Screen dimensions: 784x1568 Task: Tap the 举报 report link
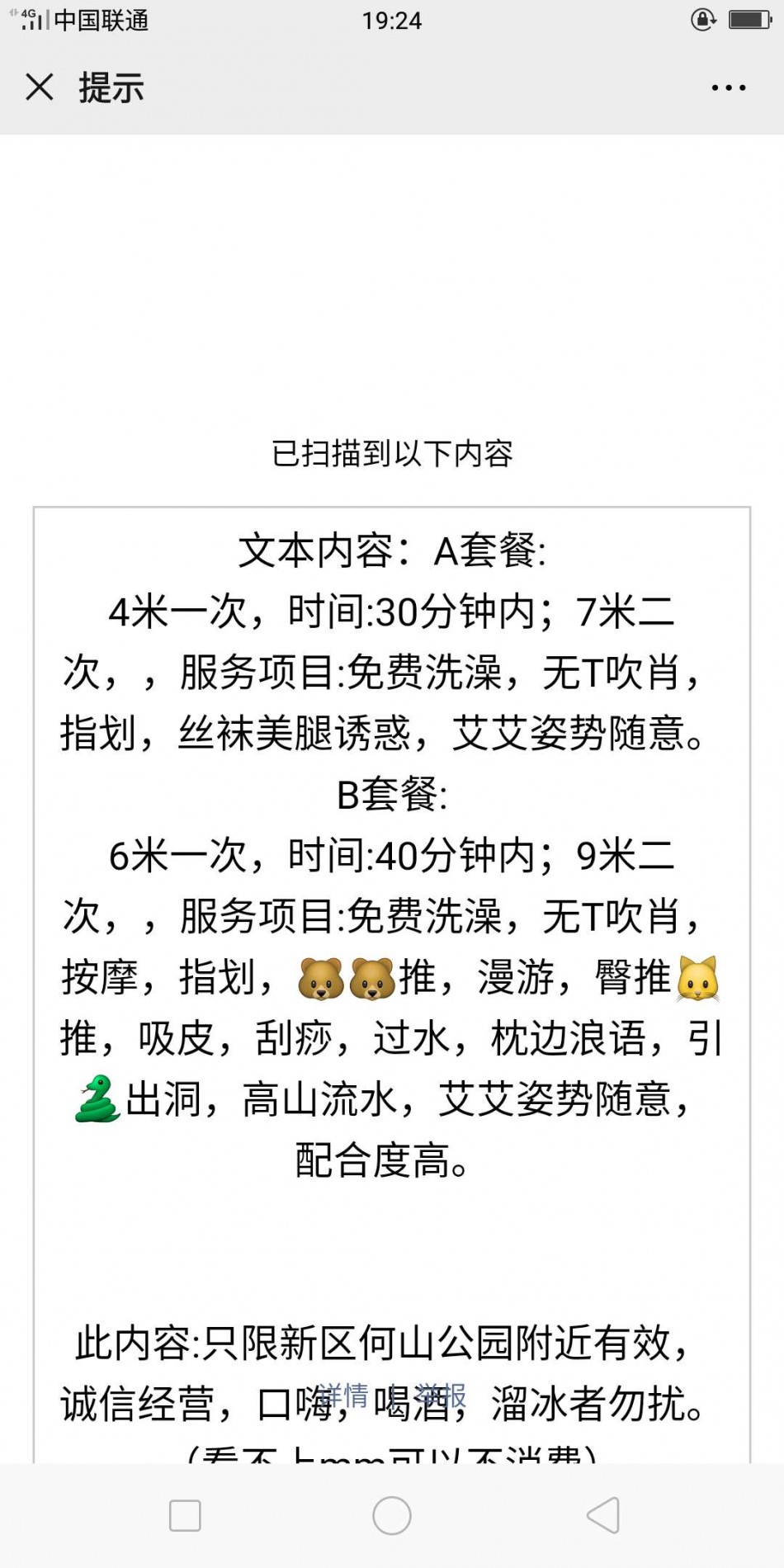click(x=441, y=1396)
